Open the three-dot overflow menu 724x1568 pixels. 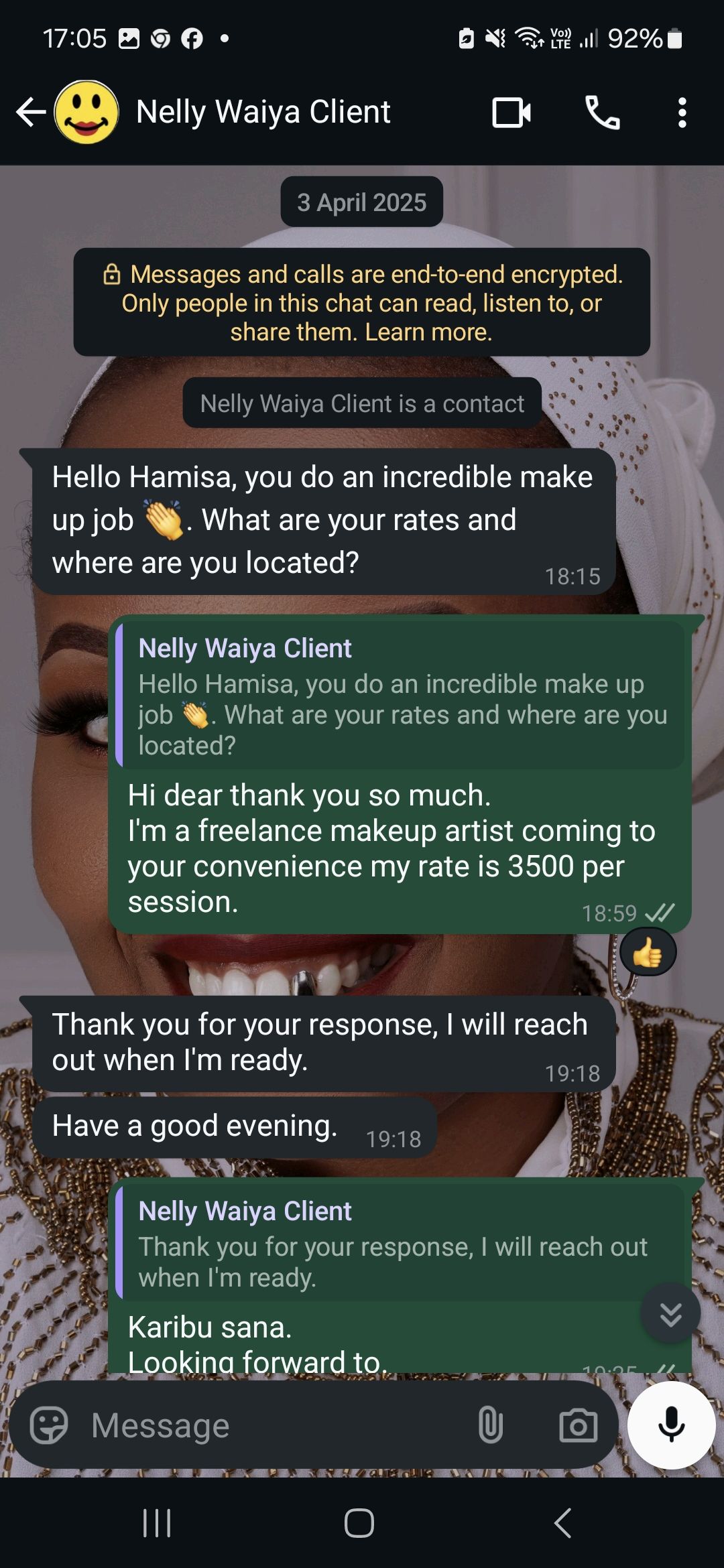[682, 113]
